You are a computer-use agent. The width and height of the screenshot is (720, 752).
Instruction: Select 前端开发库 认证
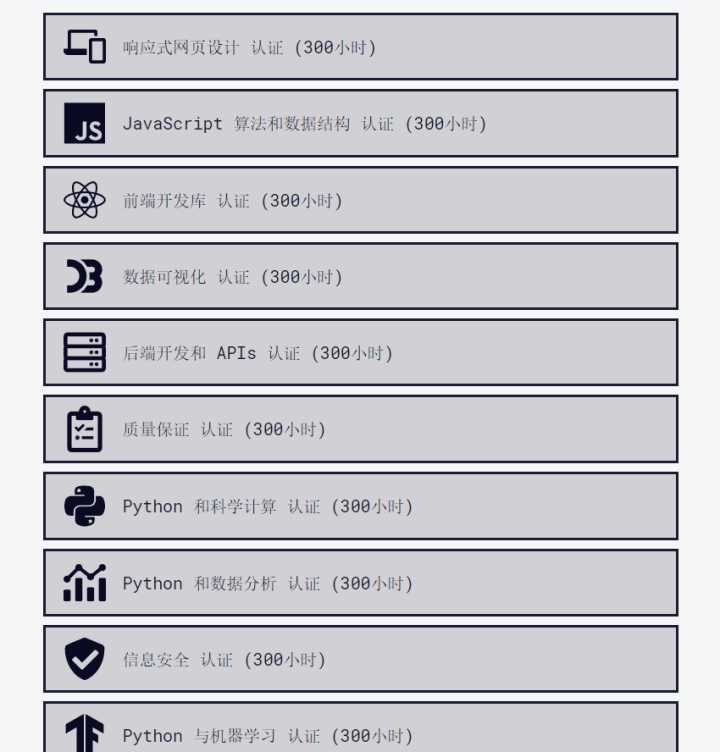(360, 200)
